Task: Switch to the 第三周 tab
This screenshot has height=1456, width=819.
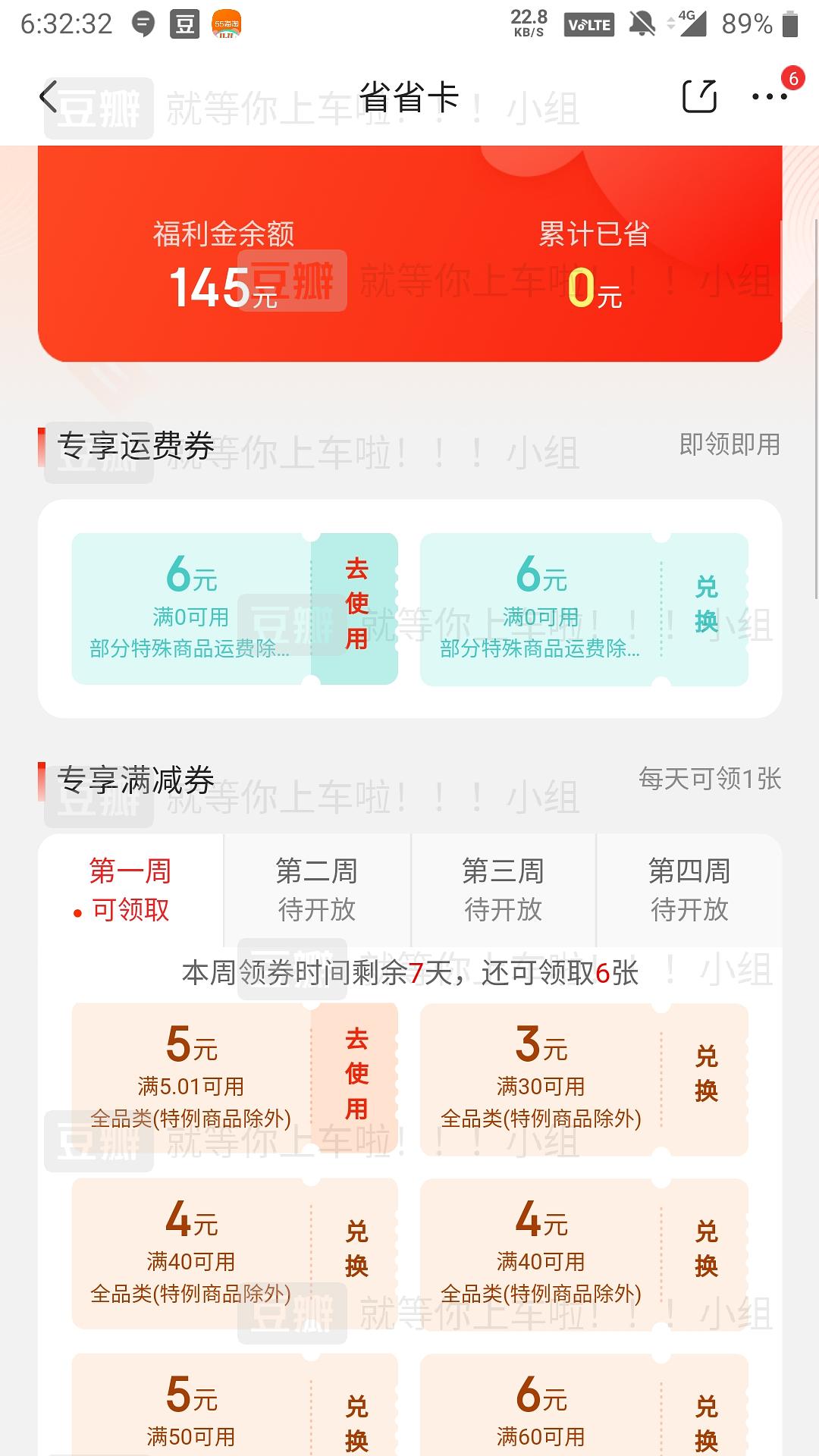Action: click(504, 890)
